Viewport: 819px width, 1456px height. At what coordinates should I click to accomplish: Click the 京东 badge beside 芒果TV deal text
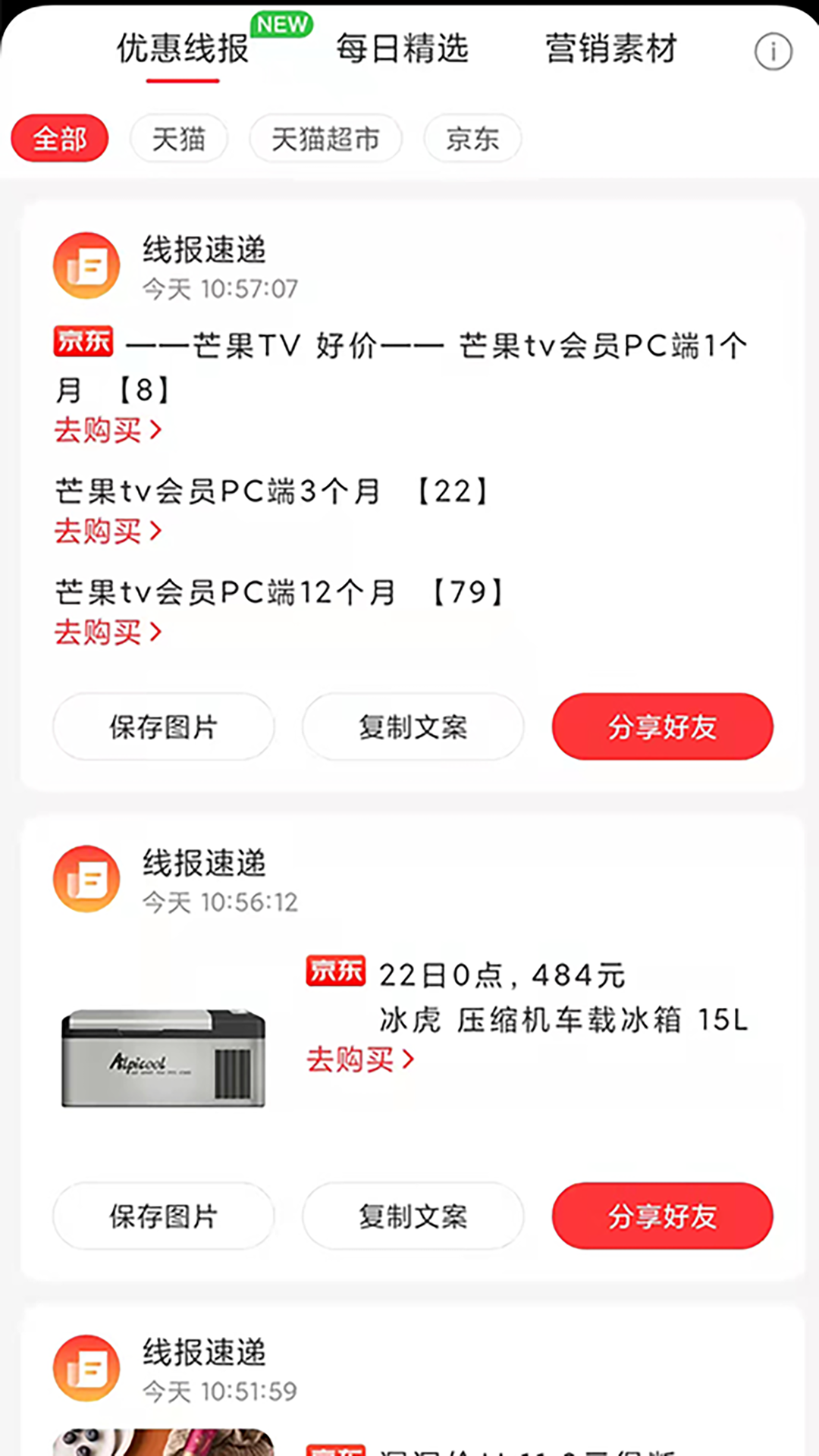[x=83, y=343]
